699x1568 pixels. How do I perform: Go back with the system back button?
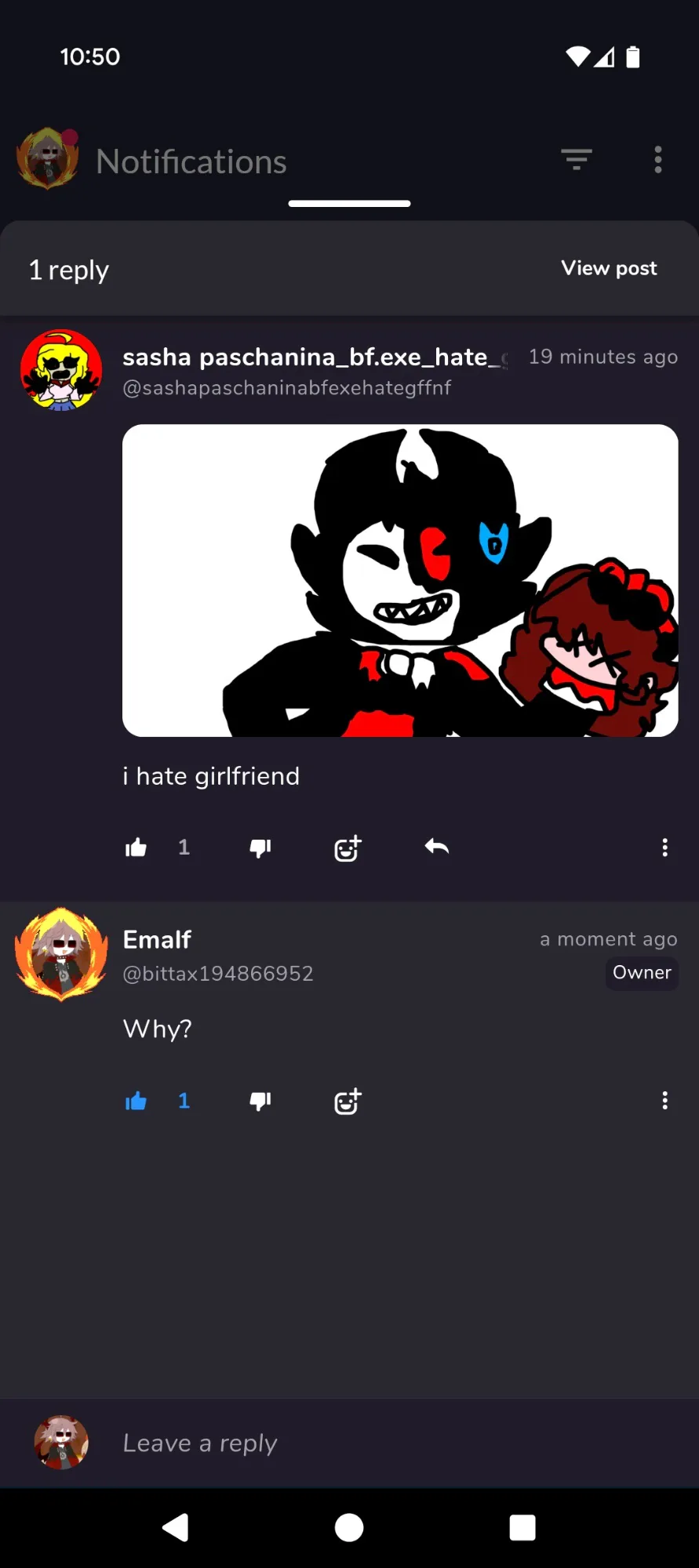point(175,1527)
